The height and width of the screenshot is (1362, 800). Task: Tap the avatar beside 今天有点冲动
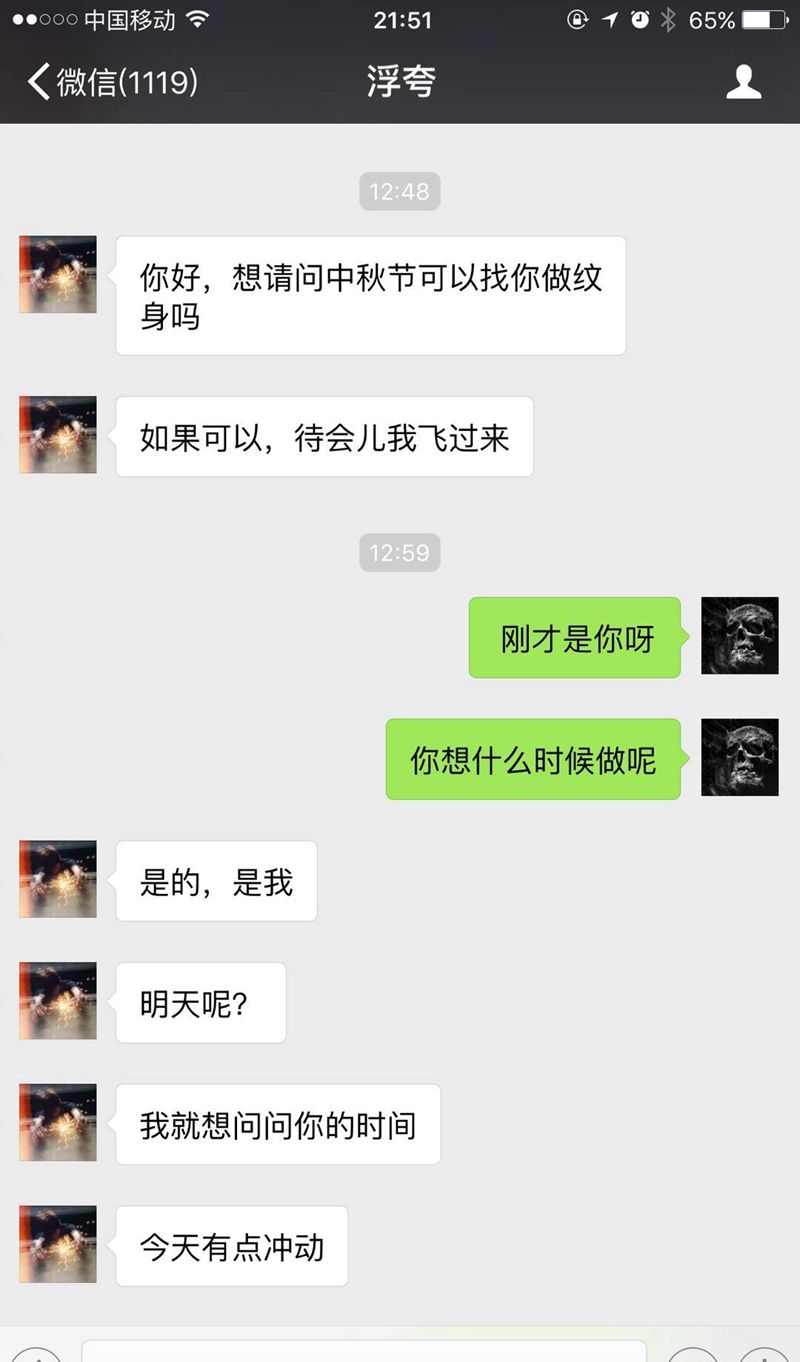(x=58, y=1244)
